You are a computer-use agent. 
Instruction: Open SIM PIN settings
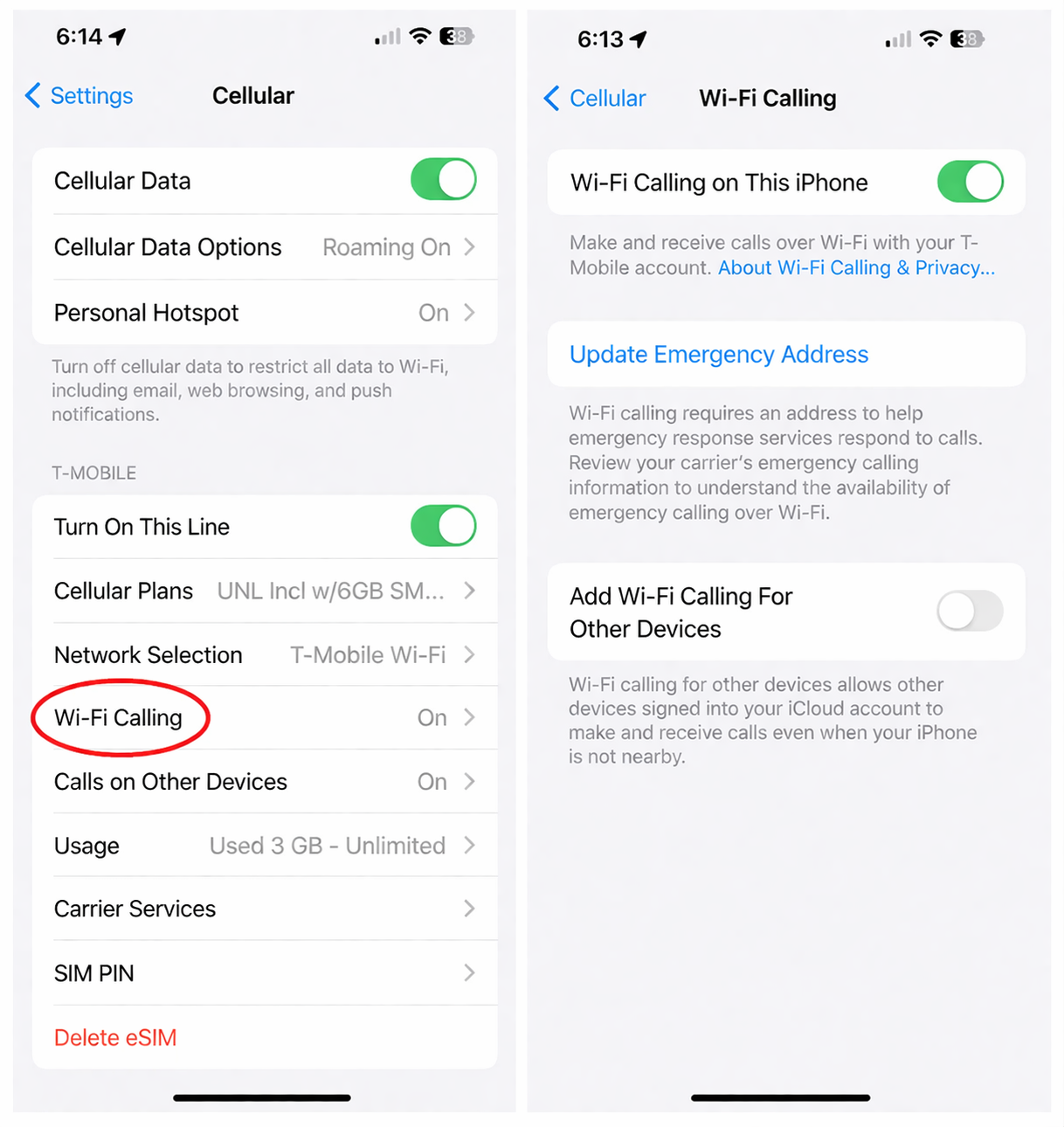(x=264, y=973)
